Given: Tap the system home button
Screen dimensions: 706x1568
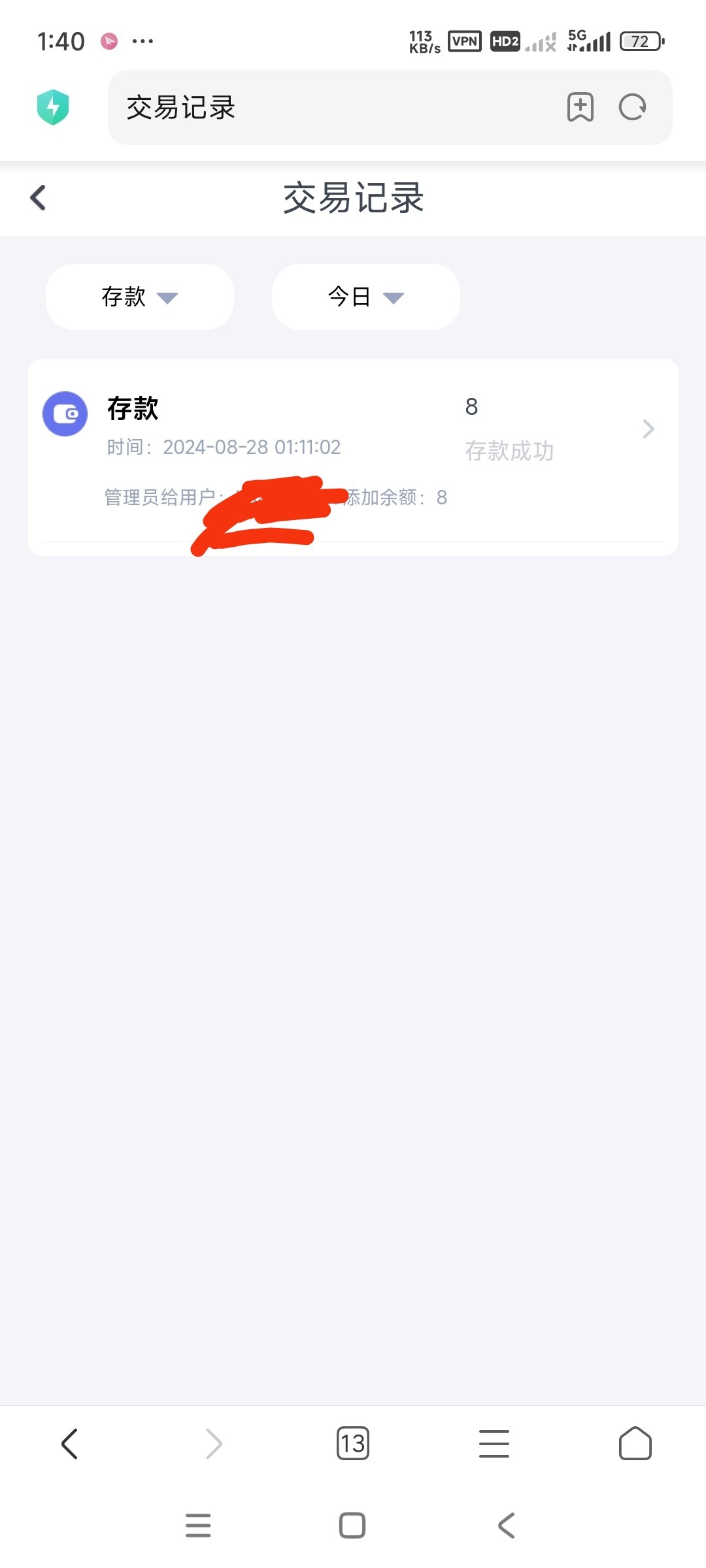Looking at the screenshot, I should 352,1526.
